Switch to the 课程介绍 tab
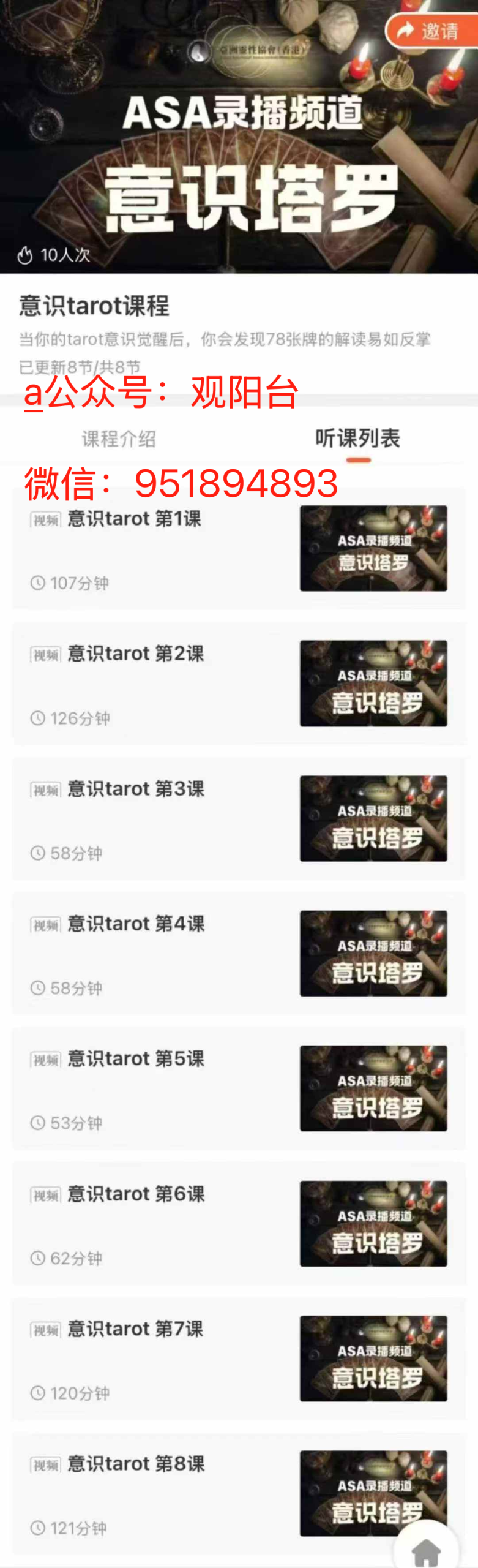This screenshot has width=478, height=1568. pos(119,439)
